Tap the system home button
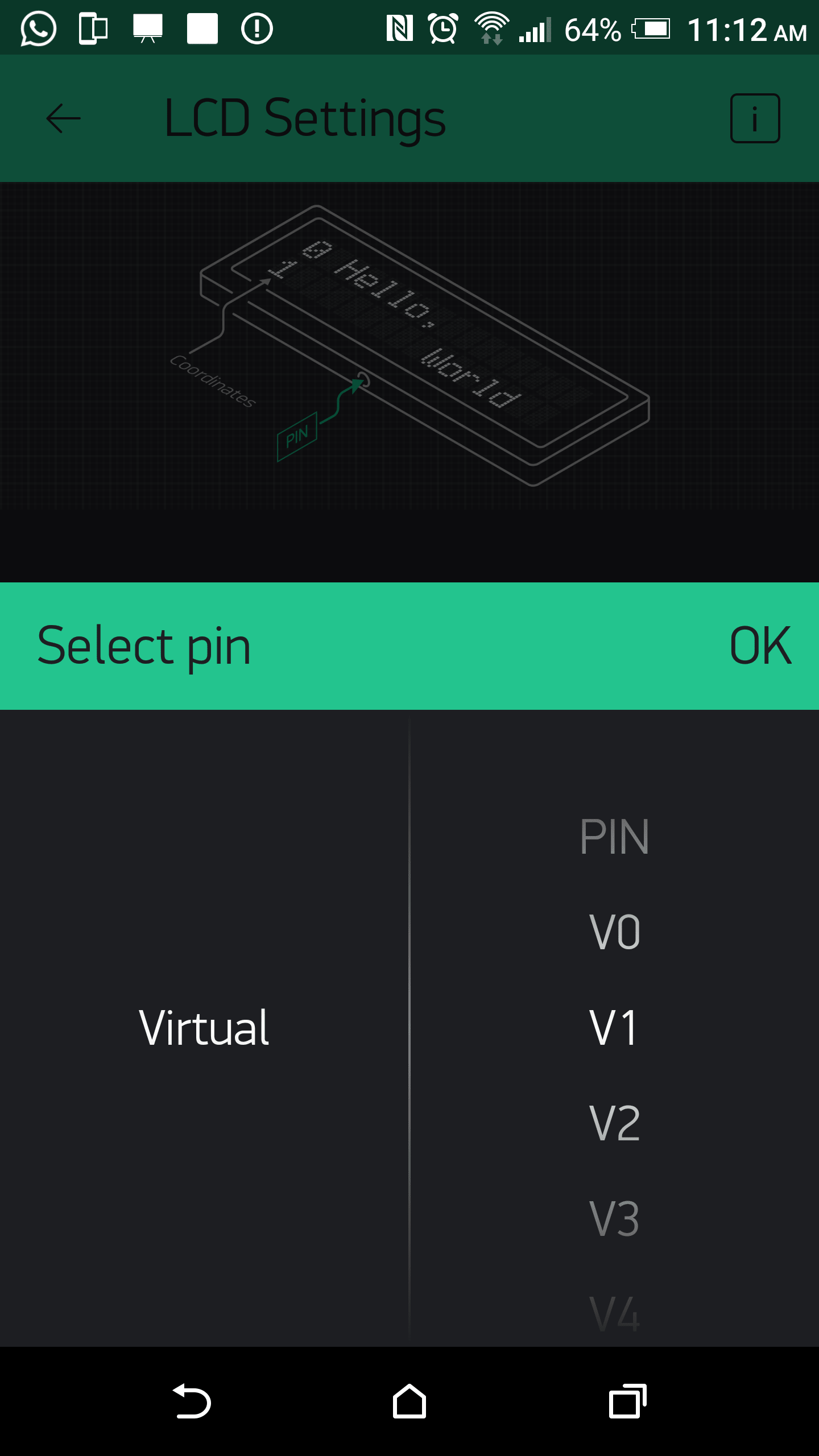Screen dimensions: 819x1456 [409, 1401]
